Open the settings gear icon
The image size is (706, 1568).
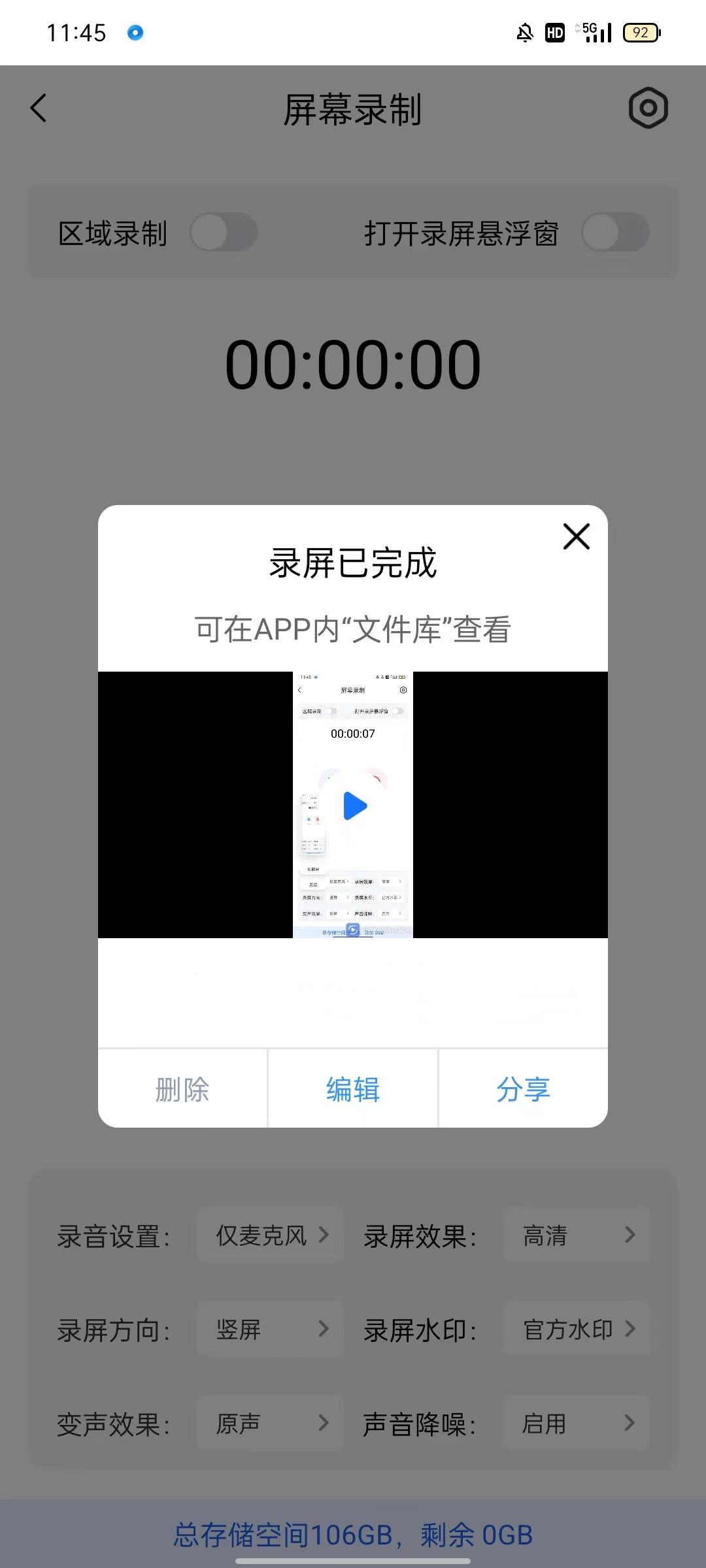tap(648, 108)
